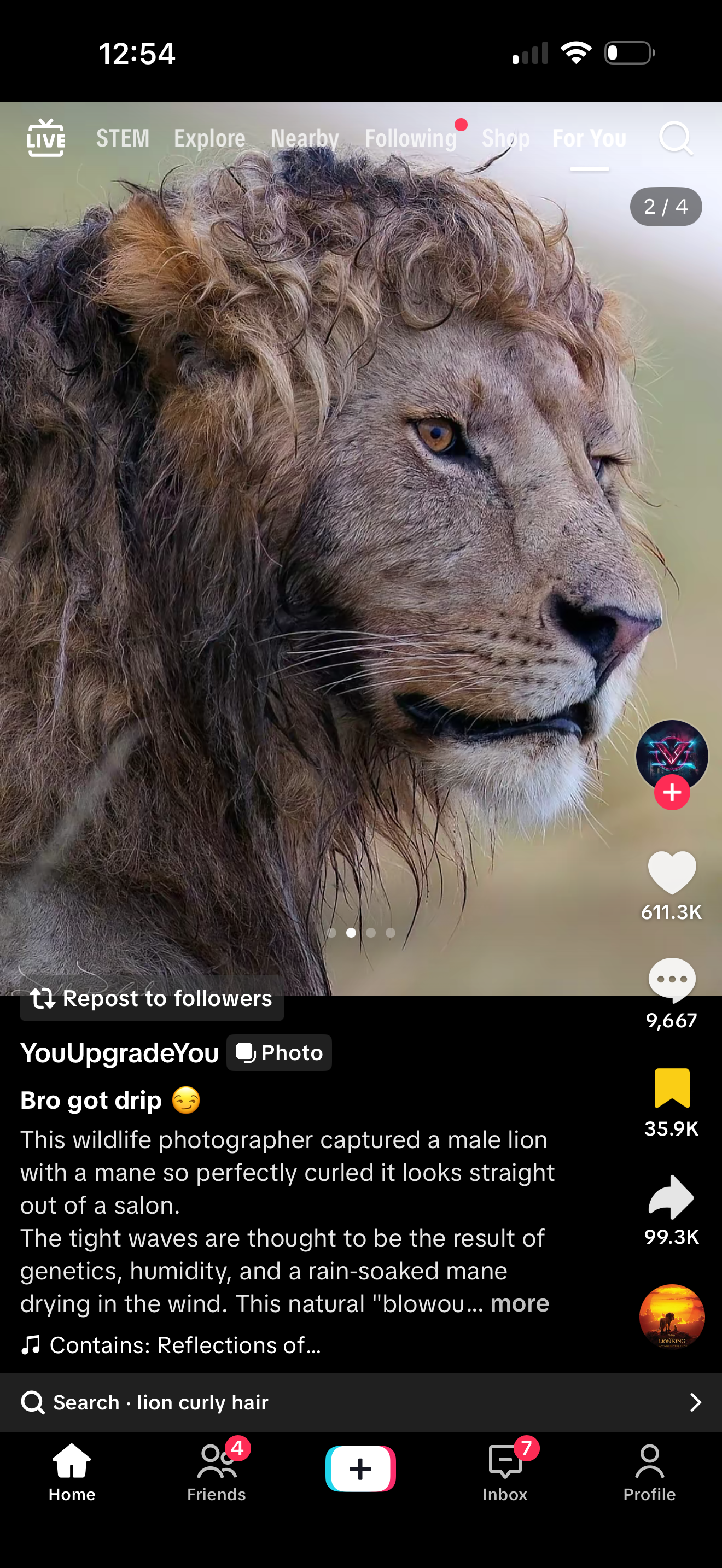722x1568 pixels.
Task: Open the search magnifier icon
Action: tap(676, 138)
